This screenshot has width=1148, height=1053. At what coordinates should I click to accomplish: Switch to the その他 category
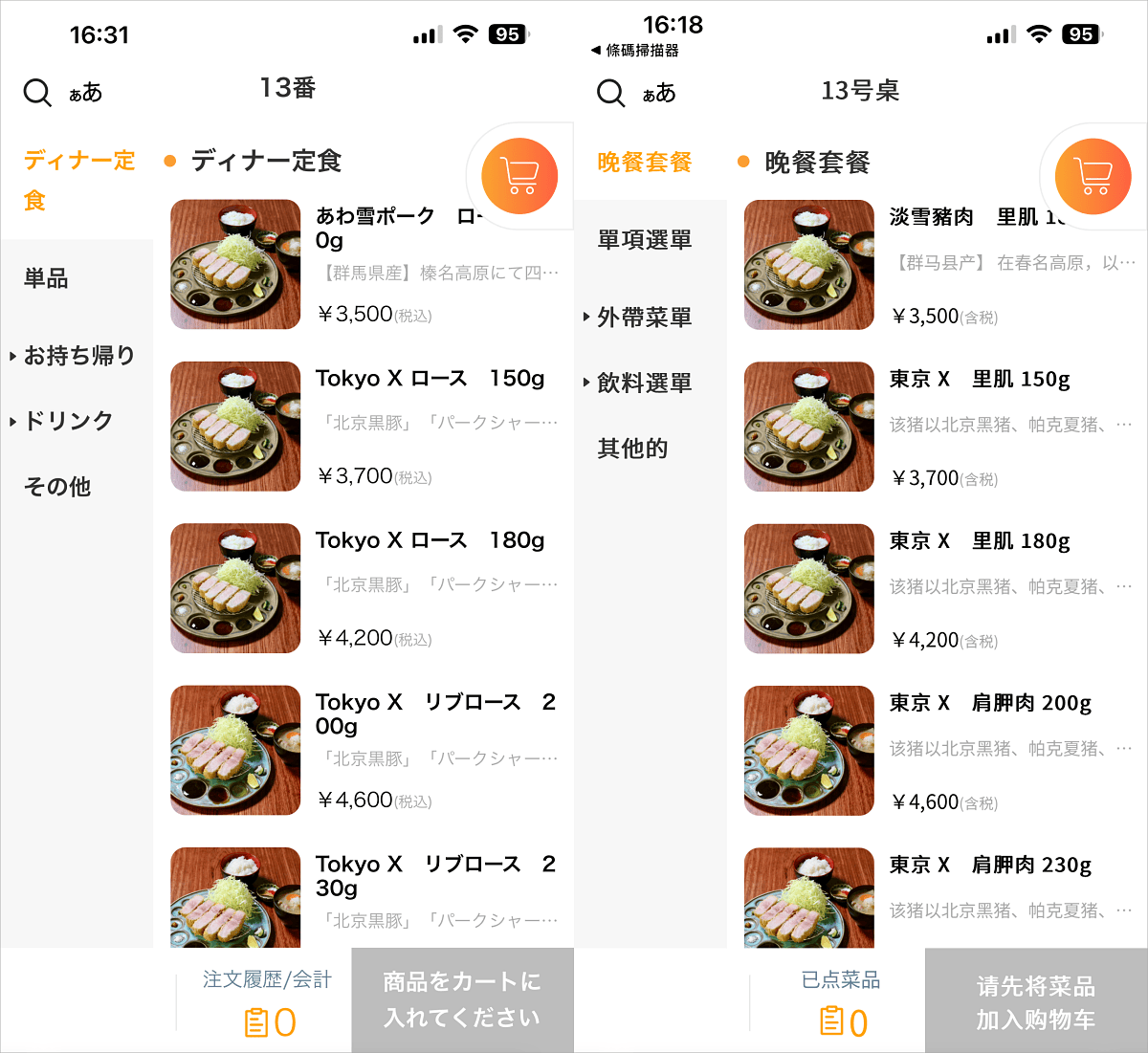click(x=57, y=487)
